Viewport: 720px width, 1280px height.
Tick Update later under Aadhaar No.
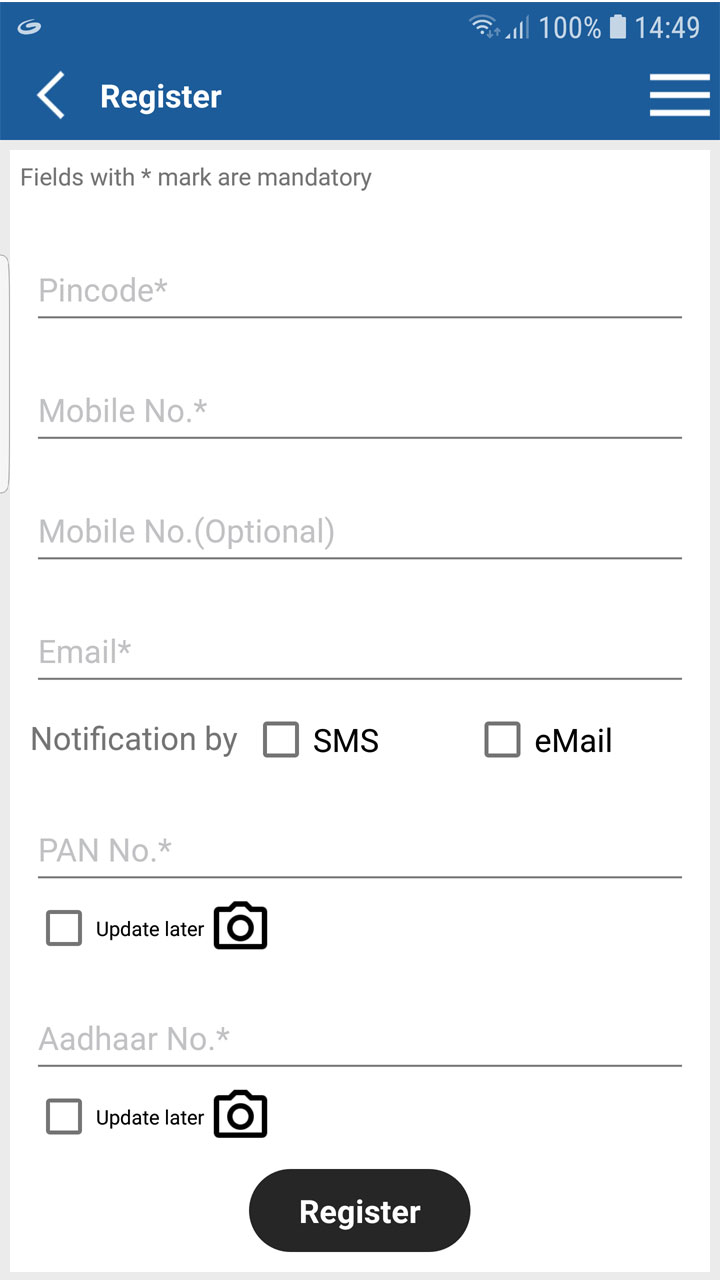click(64, 1117)
